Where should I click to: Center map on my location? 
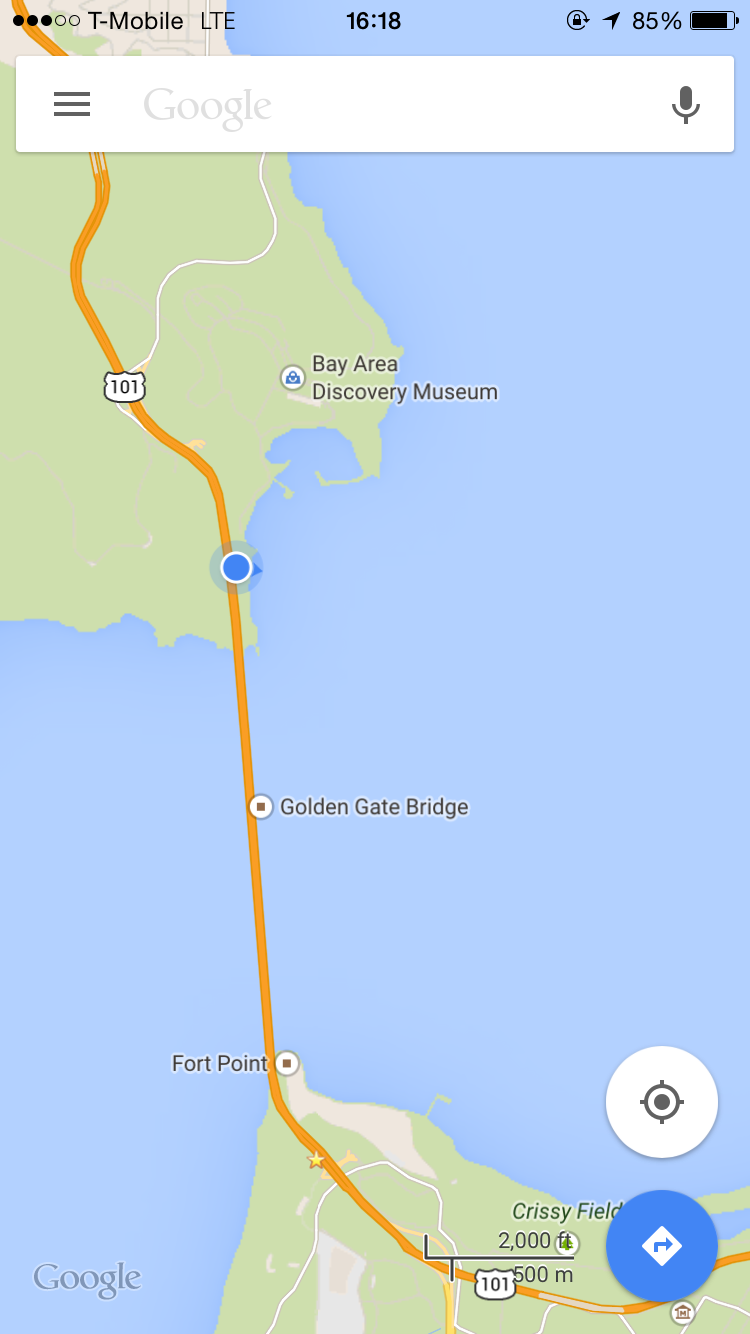point(661,1103)
